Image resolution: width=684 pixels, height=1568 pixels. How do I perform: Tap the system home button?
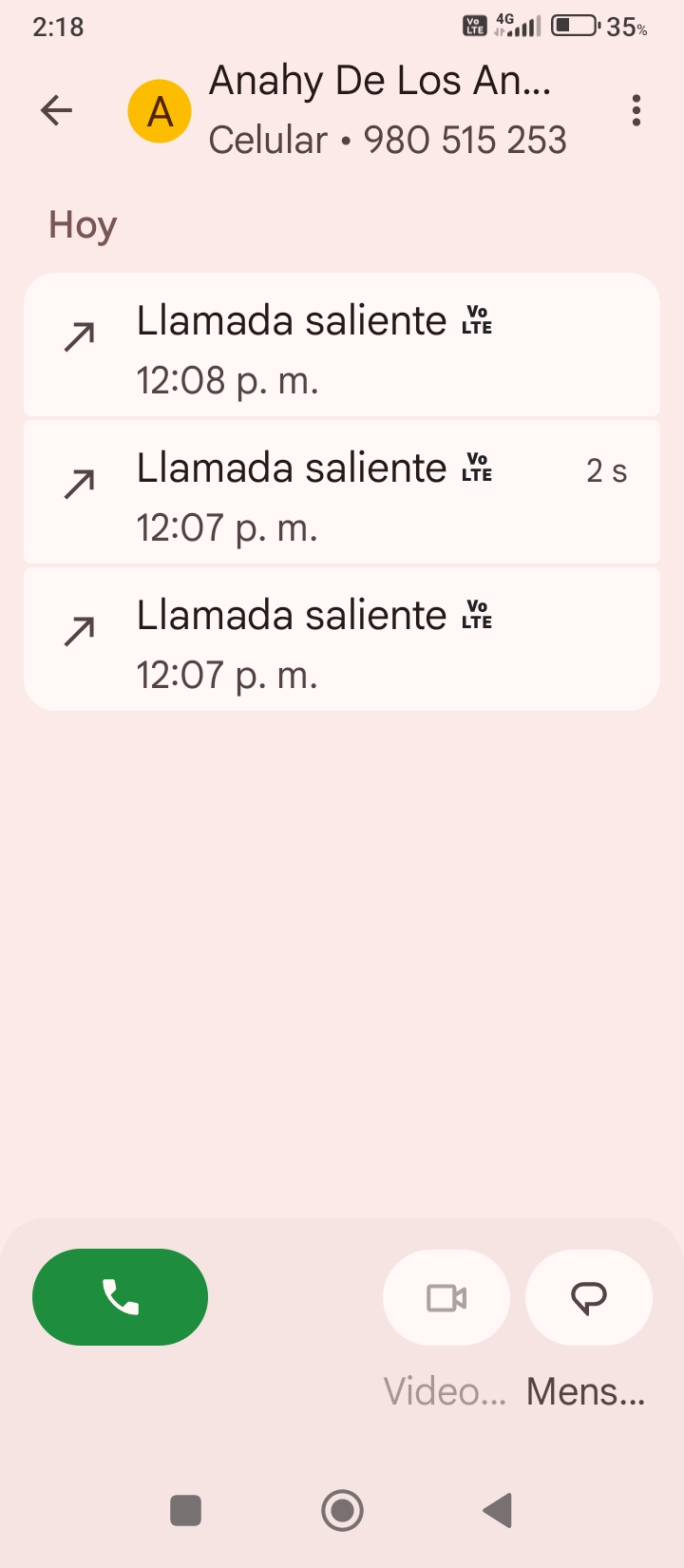[342, 1510]
